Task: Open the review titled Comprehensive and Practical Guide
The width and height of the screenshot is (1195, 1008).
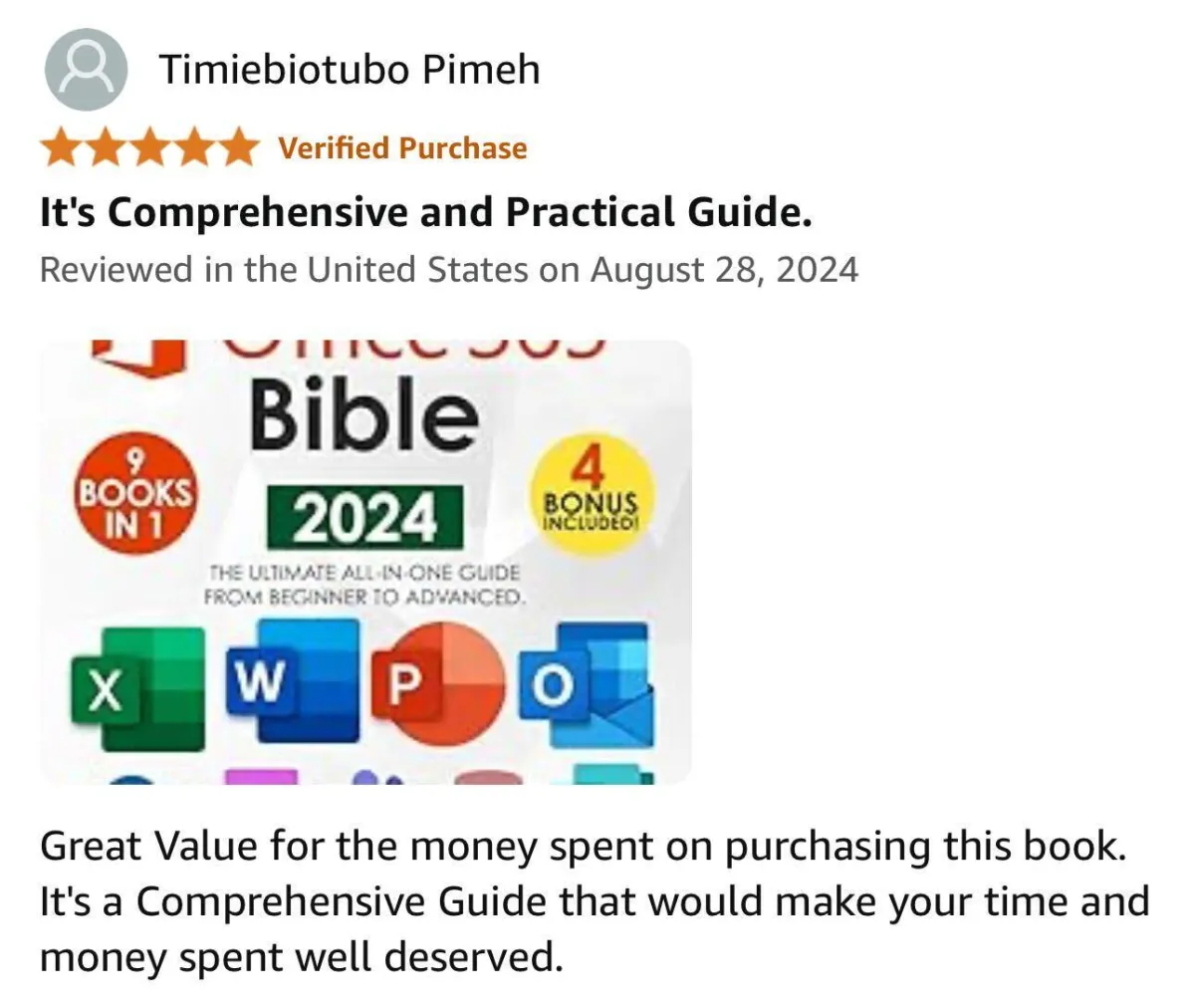Action: [x=425, y=212]
